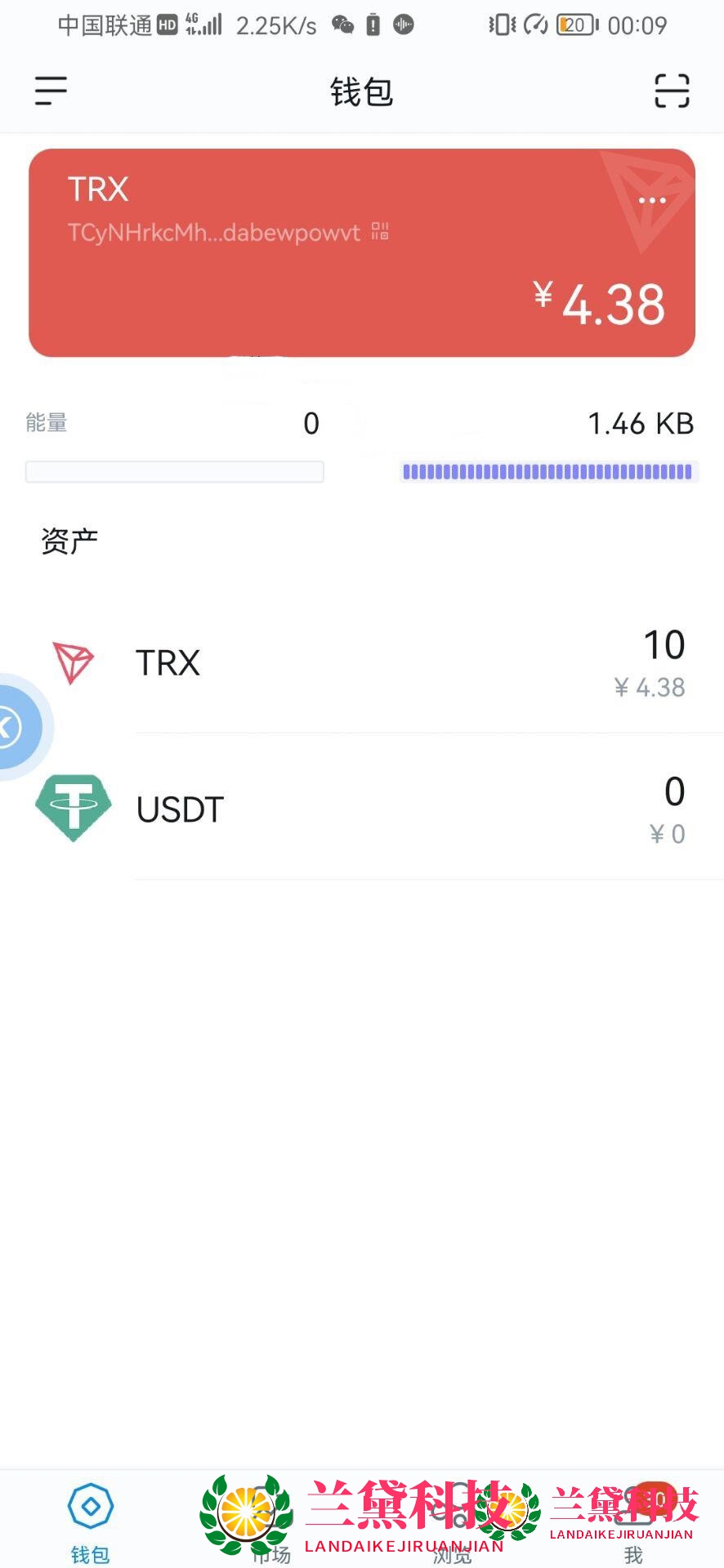
Task: Open the TRX asset row
Action: click(x=368, y=663)
